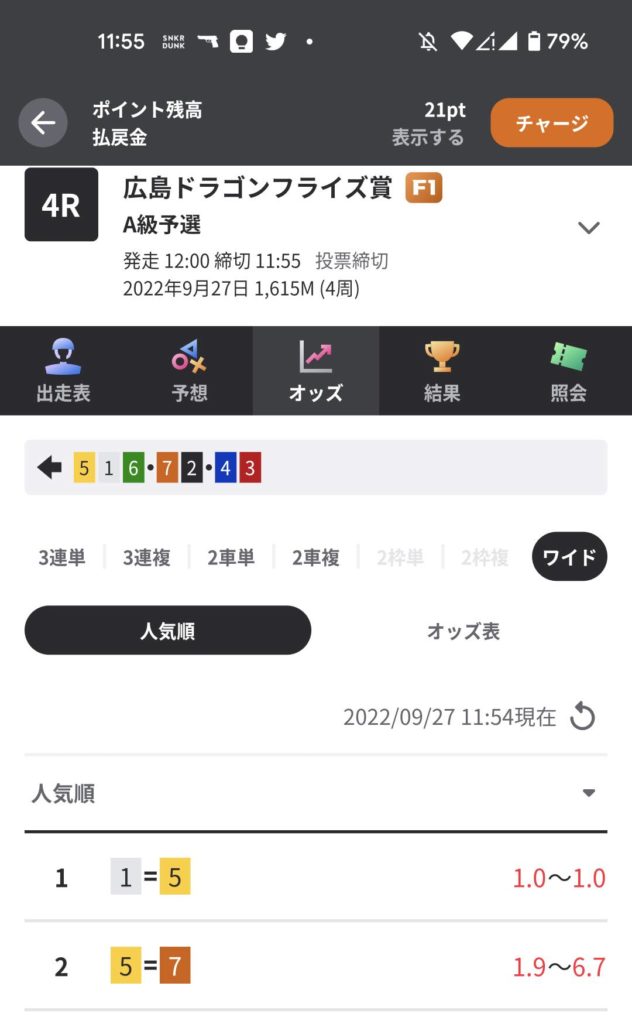Select the 5=7 wide combination row
632x1024 pixels.
click(316, 967)
